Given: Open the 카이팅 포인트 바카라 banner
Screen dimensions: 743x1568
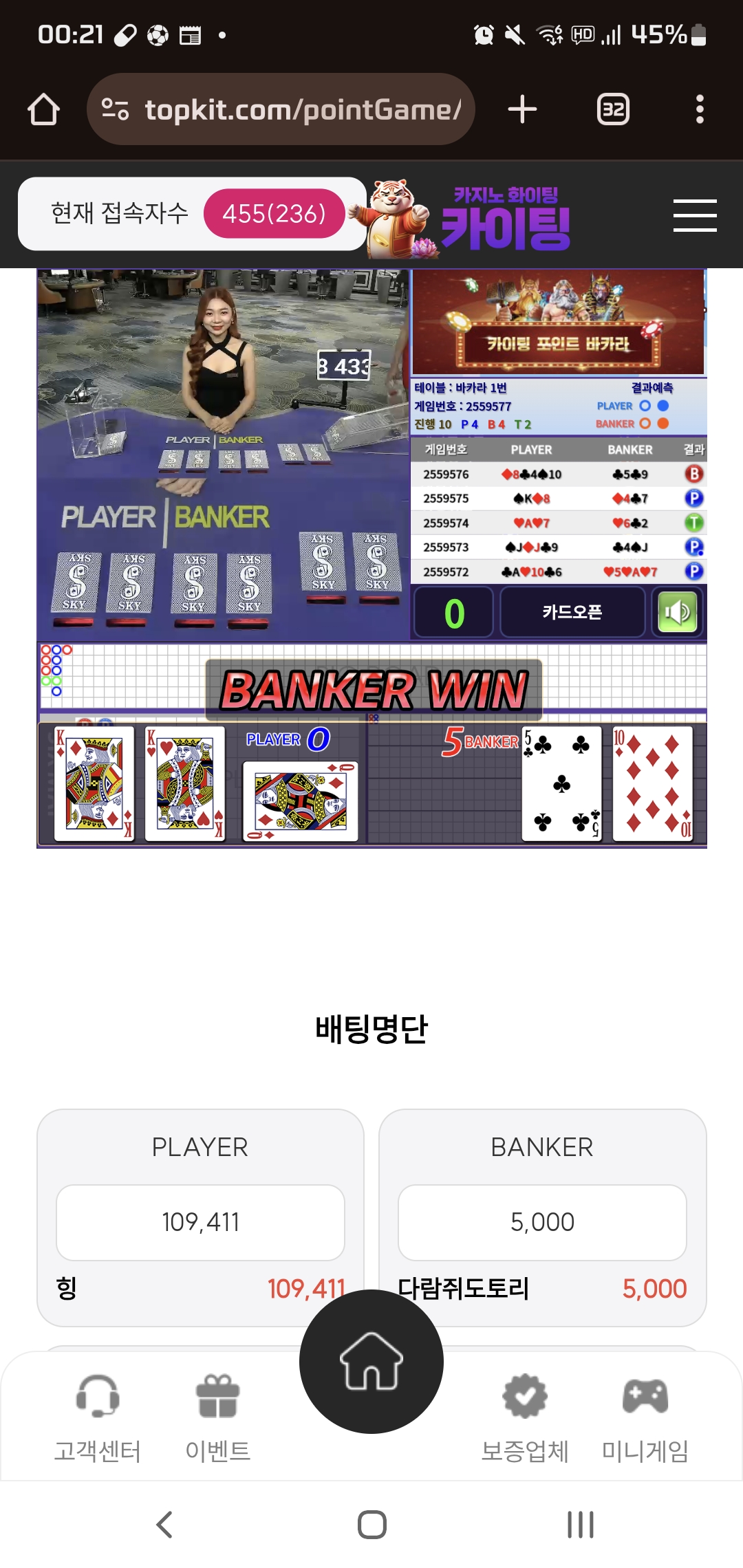Looking at the screenshot, I should [x=558, y=323].
